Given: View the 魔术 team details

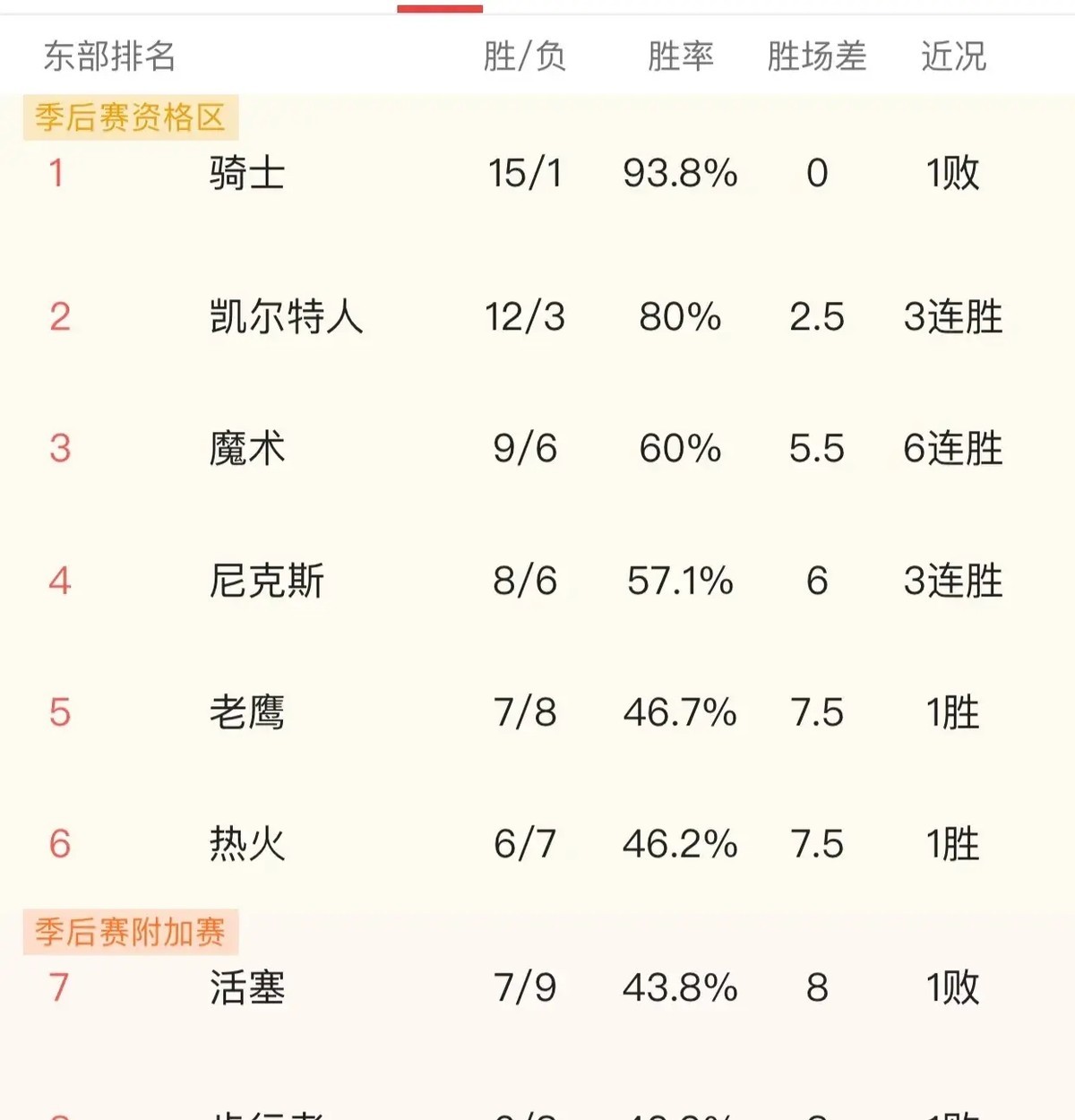Looking at the screenshot, I should tap(247, 448).
